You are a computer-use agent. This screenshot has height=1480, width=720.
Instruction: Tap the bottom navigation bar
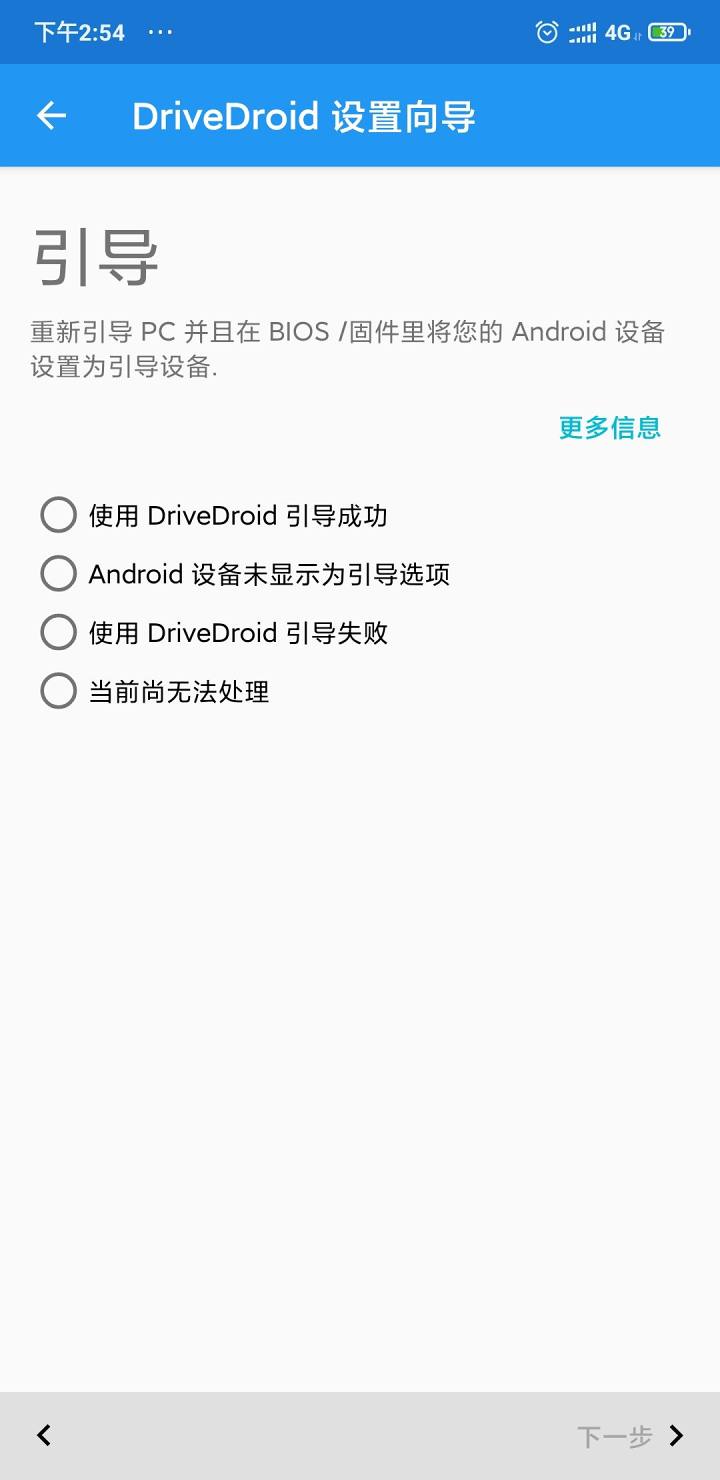pos(360,1435)
